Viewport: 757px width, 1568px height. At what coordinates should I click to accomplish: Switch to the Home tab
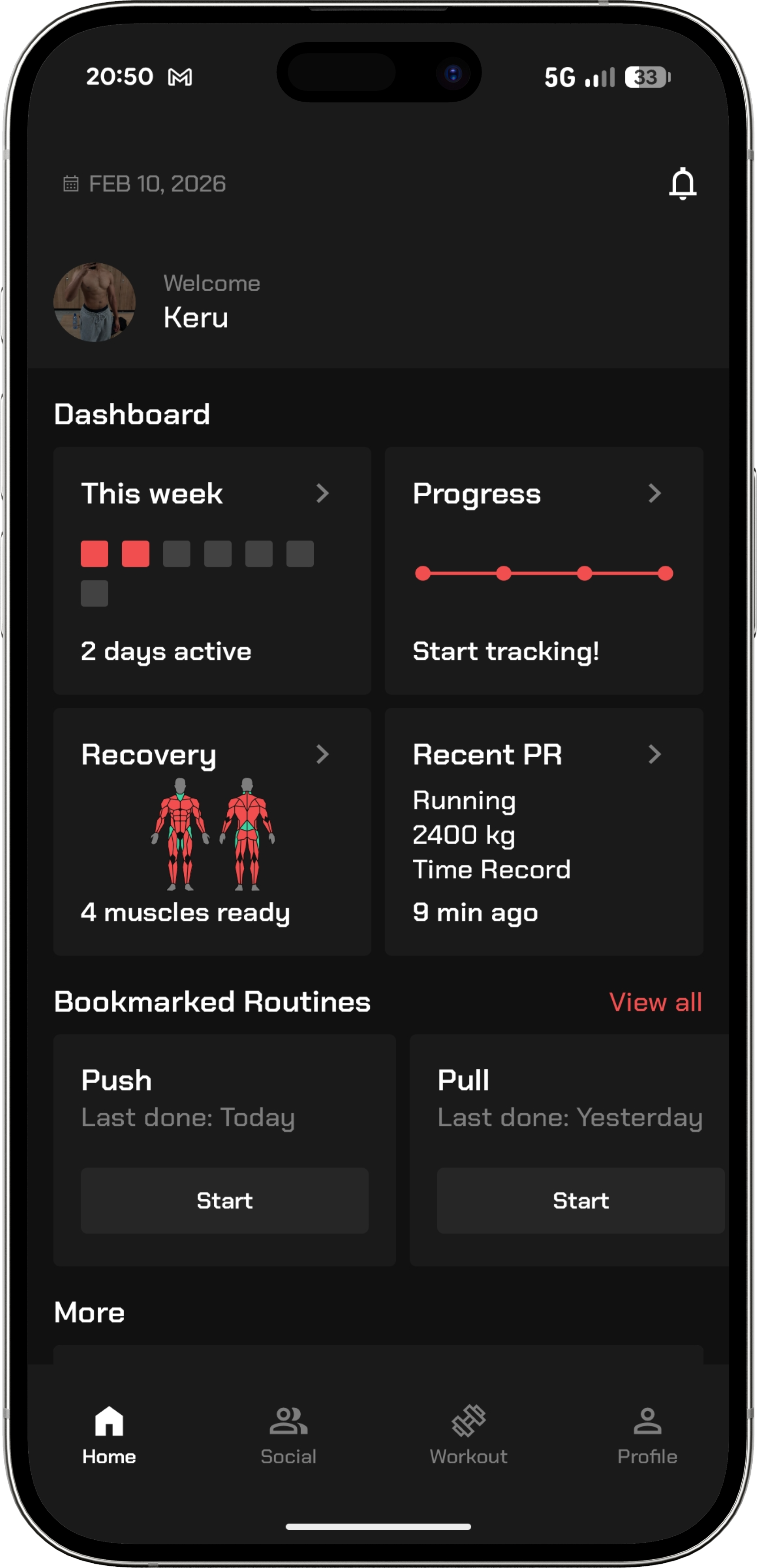[109, 1435]
